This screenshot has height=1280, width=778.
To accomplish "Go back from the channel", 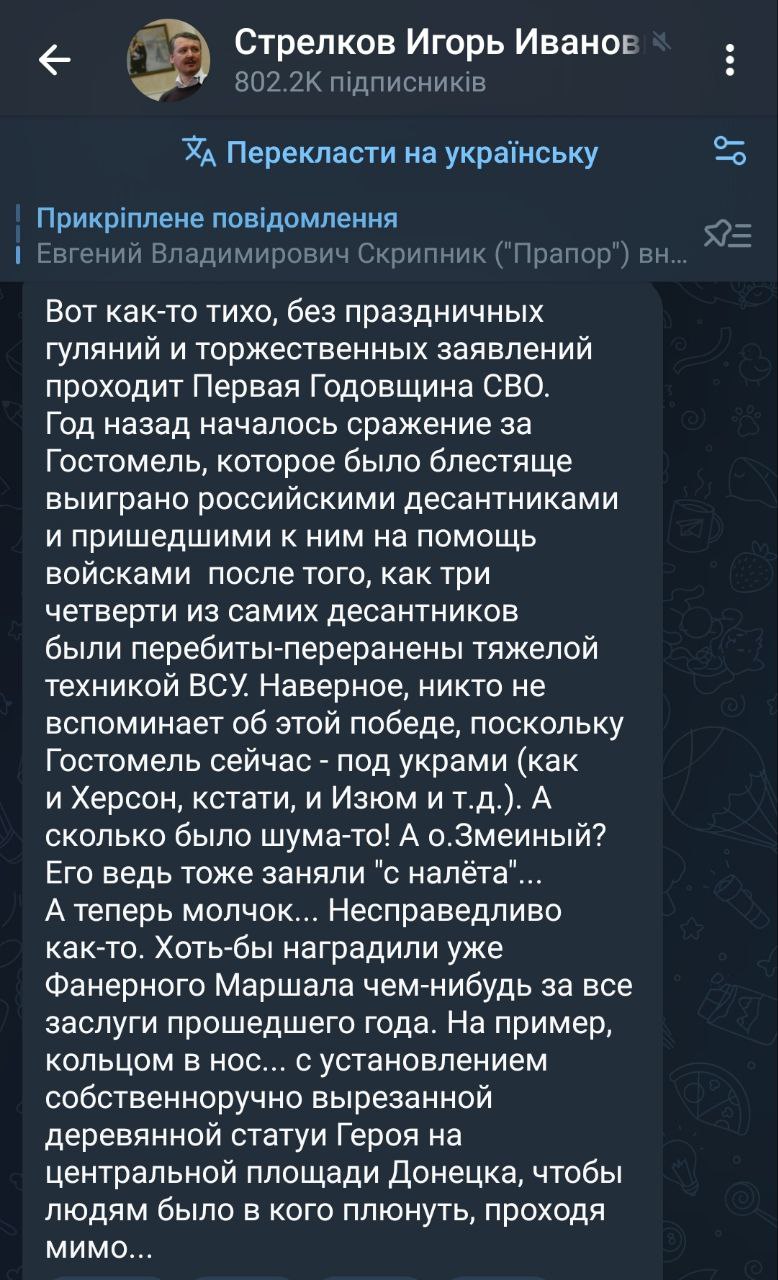I will [54, 60].
